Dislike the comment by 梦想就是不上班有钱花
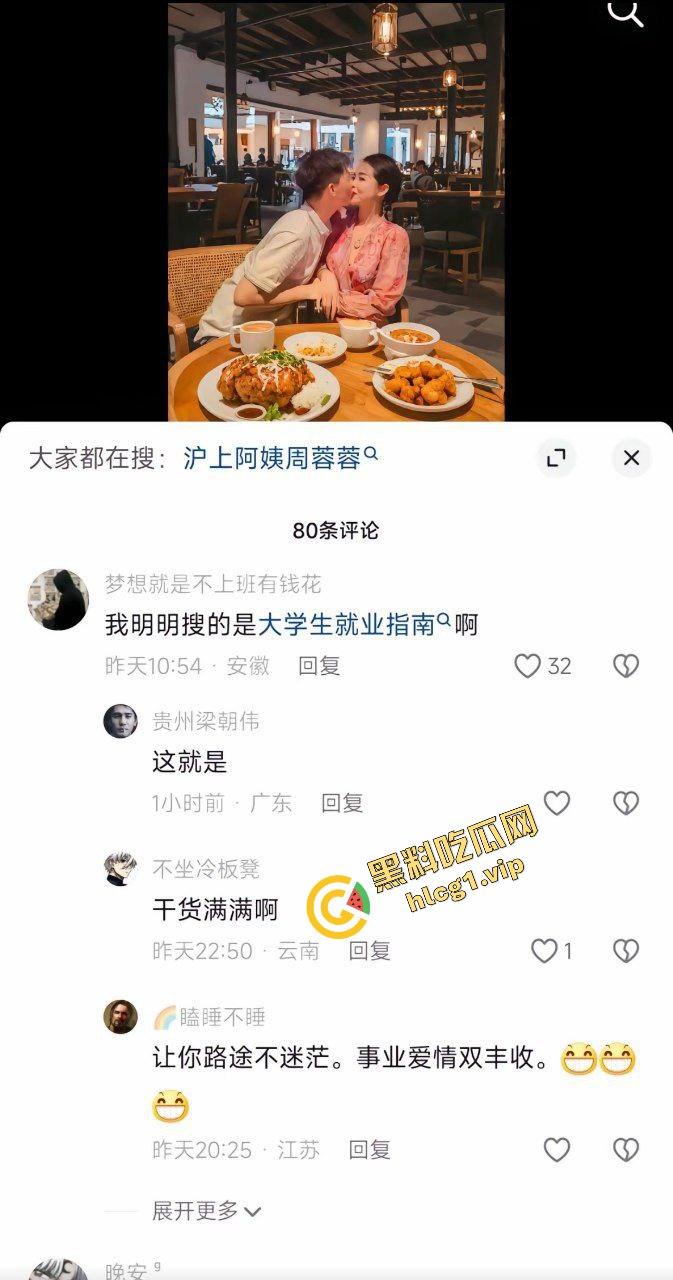Viewport: 673px width, 1280px height. [626, 666]
